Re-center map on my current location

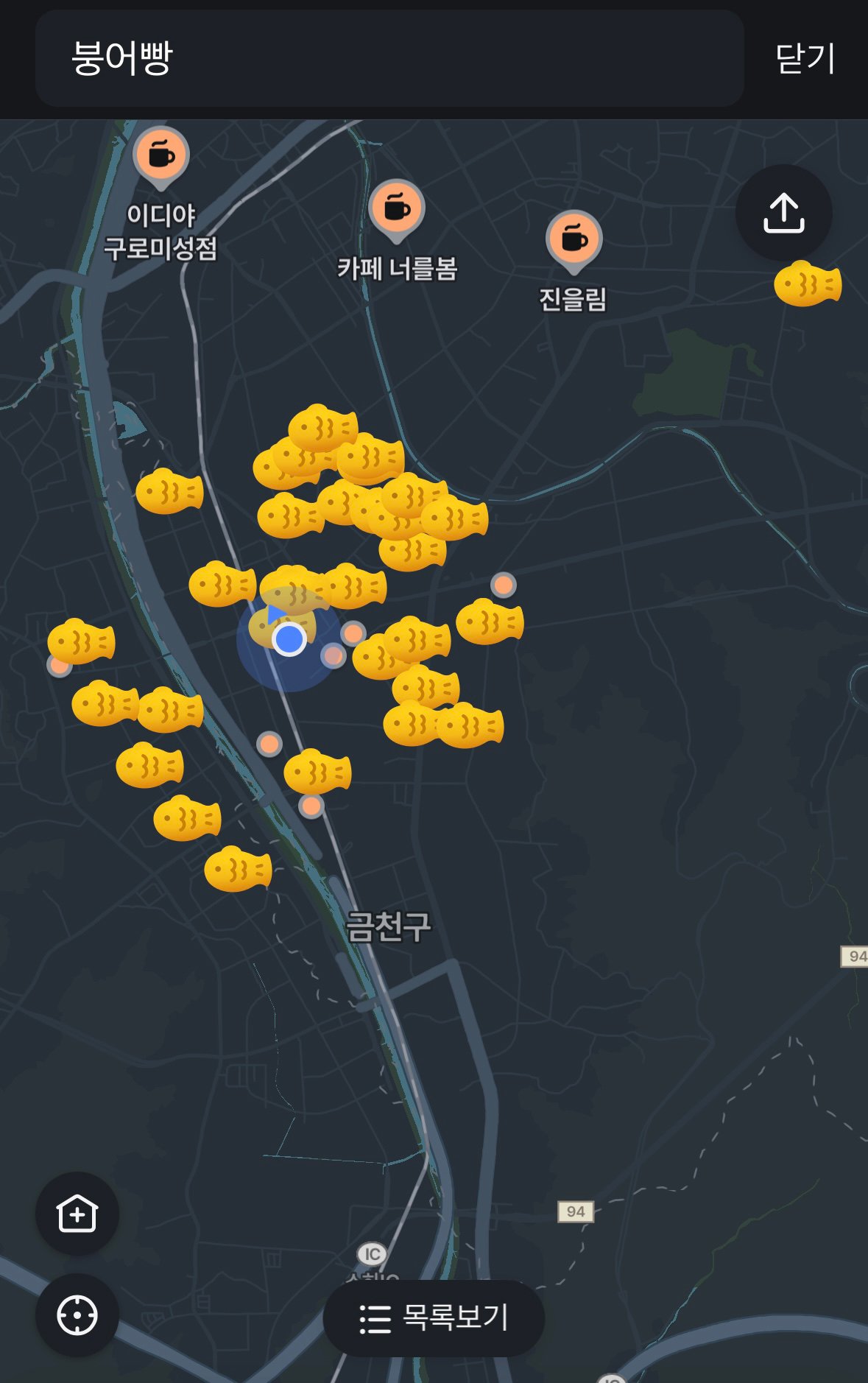[x=77, y=1315]
